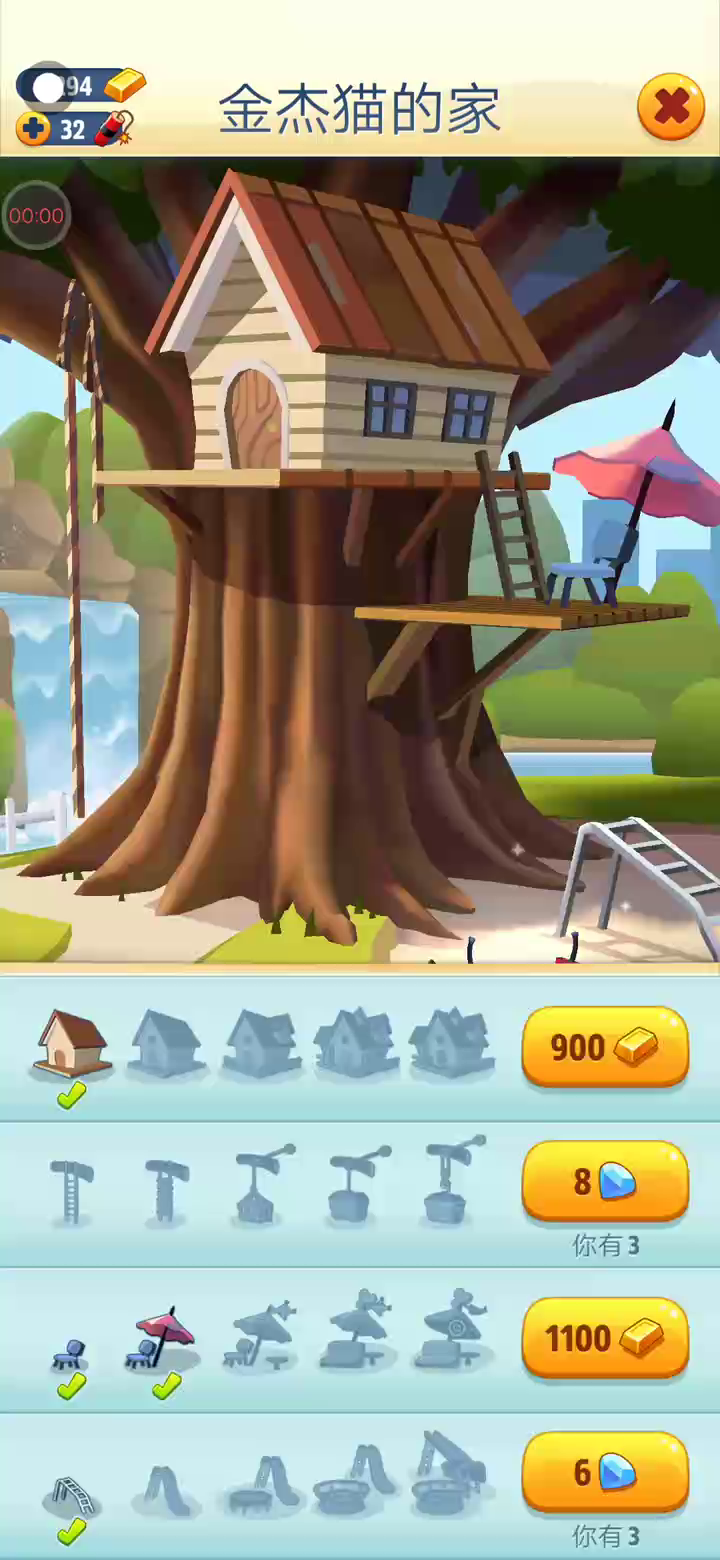Add more dynamite with the plus icon
The width and height of the screenshot is (720, 1560).
coord(33,130)
